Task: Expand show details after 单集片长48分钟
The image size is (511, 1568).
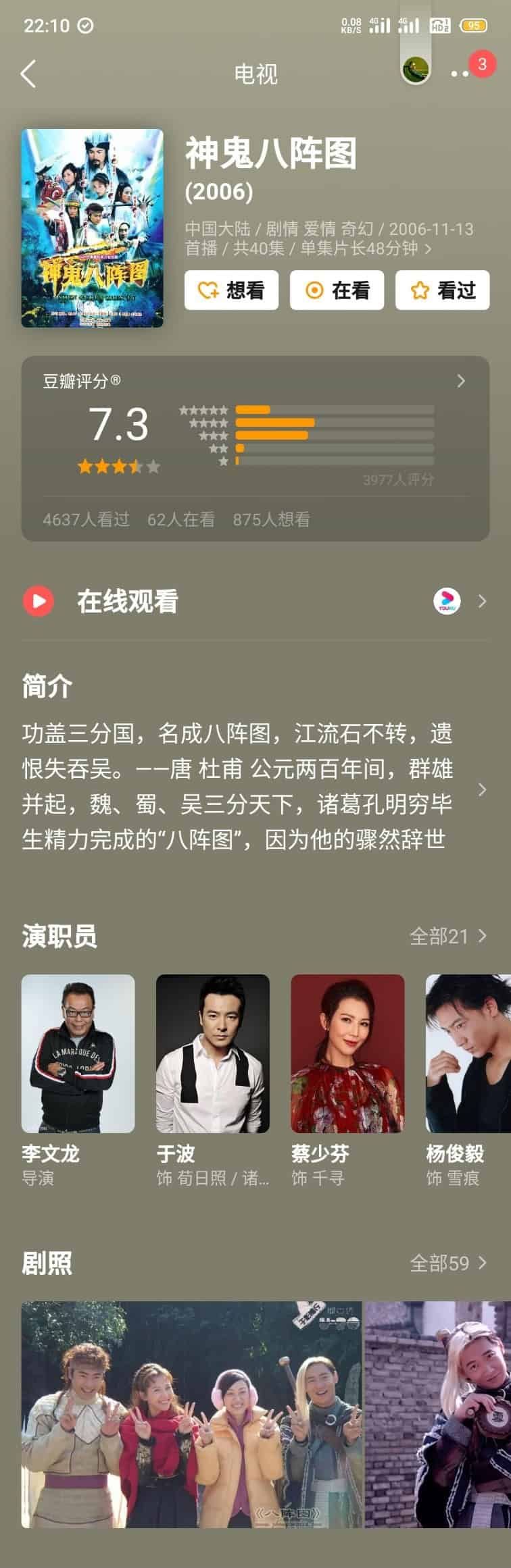Action: pyautogui.click(x=428, y=249)
